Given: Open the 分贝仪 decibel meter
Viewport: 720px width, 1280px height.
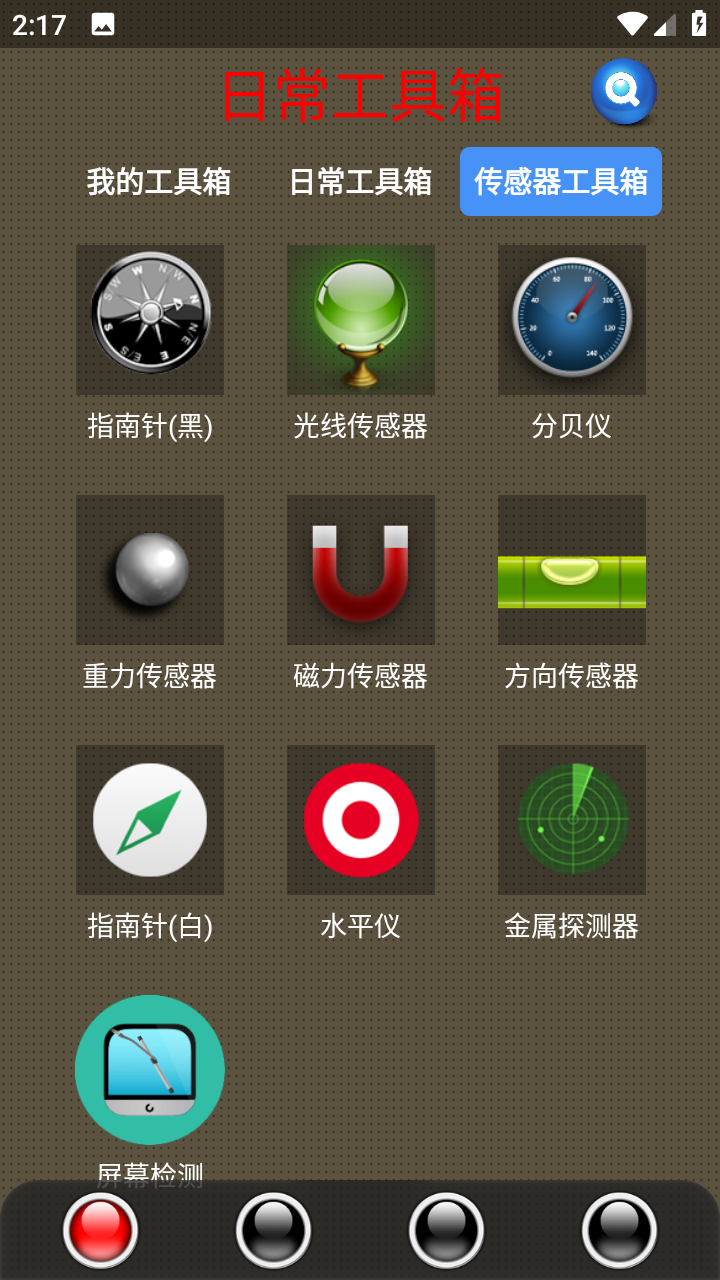Looking at the screenshot, I should coord(571,320).
